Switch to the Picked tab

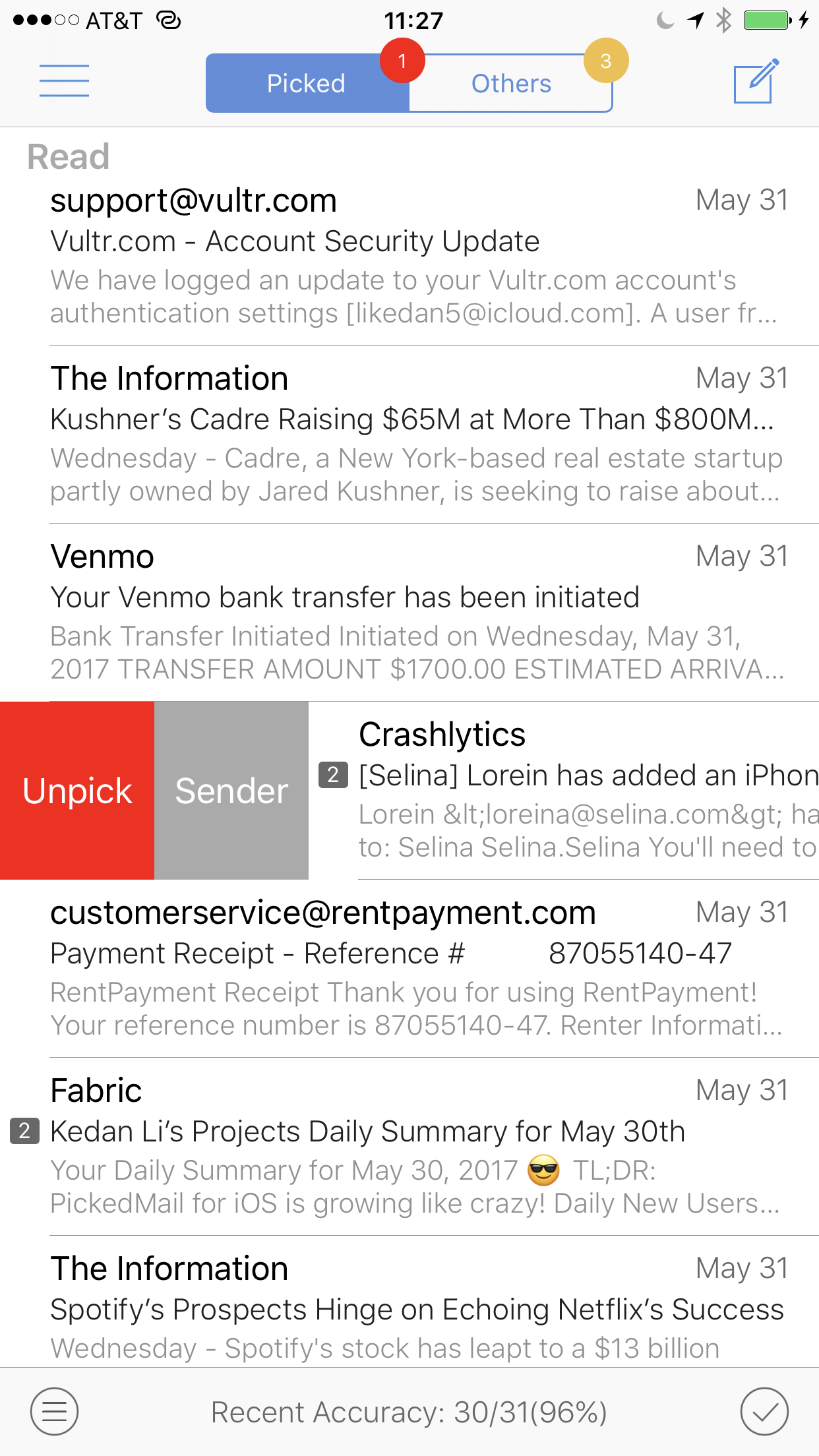307,84
